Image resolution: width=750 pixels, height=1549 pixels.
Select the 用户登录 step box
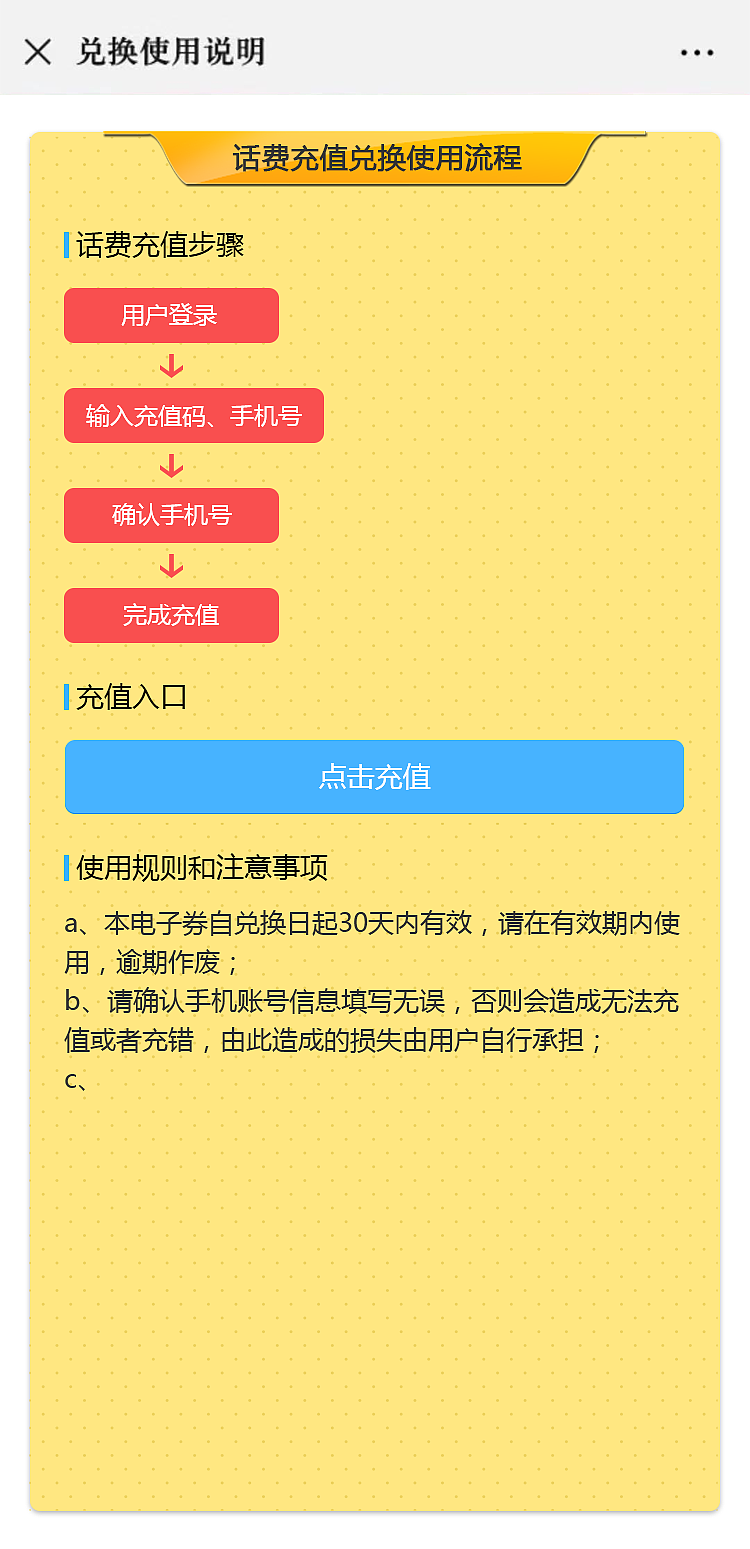171,315
